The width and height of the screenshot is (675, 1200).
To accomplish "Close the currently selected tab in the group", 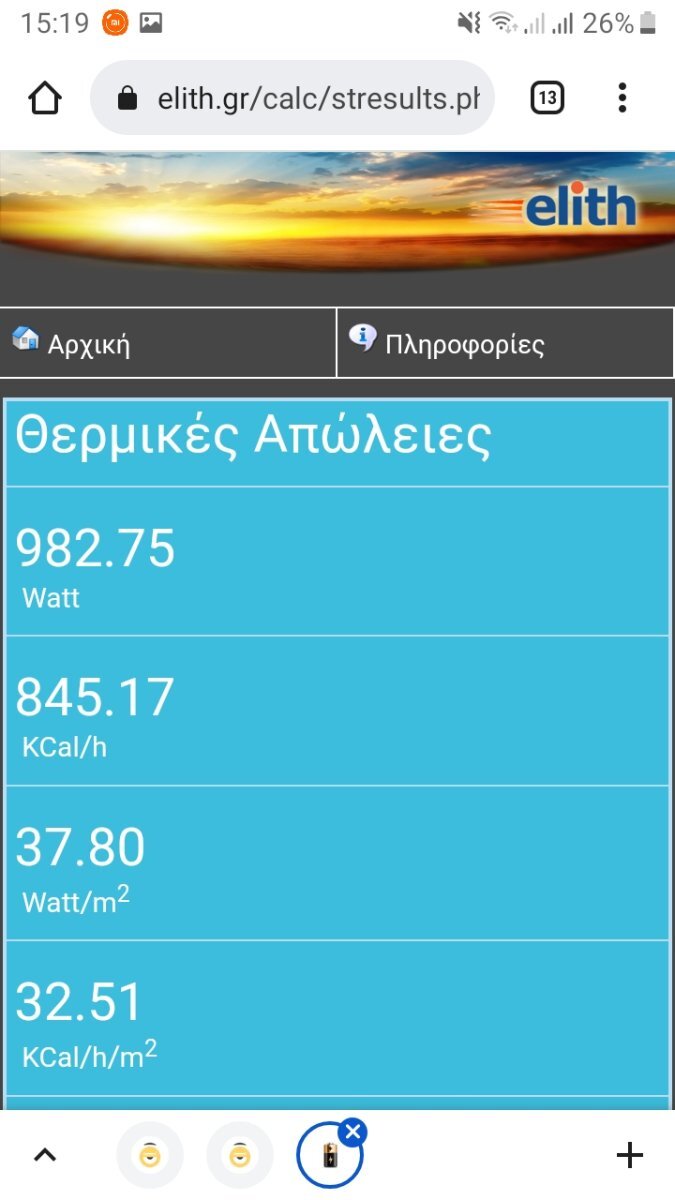I will click(x=352, y=1132).
